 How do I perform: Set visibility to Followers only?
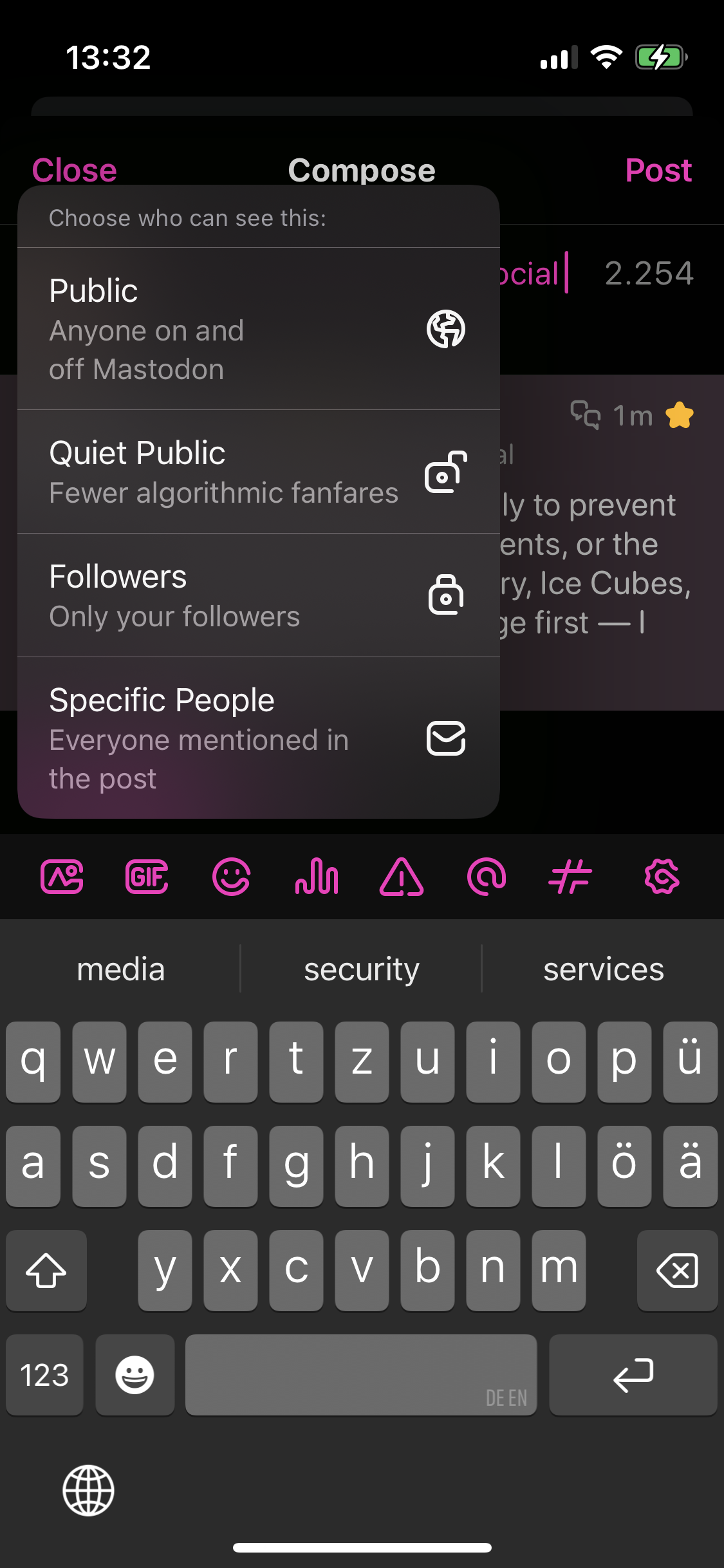[x=259, y=595]
